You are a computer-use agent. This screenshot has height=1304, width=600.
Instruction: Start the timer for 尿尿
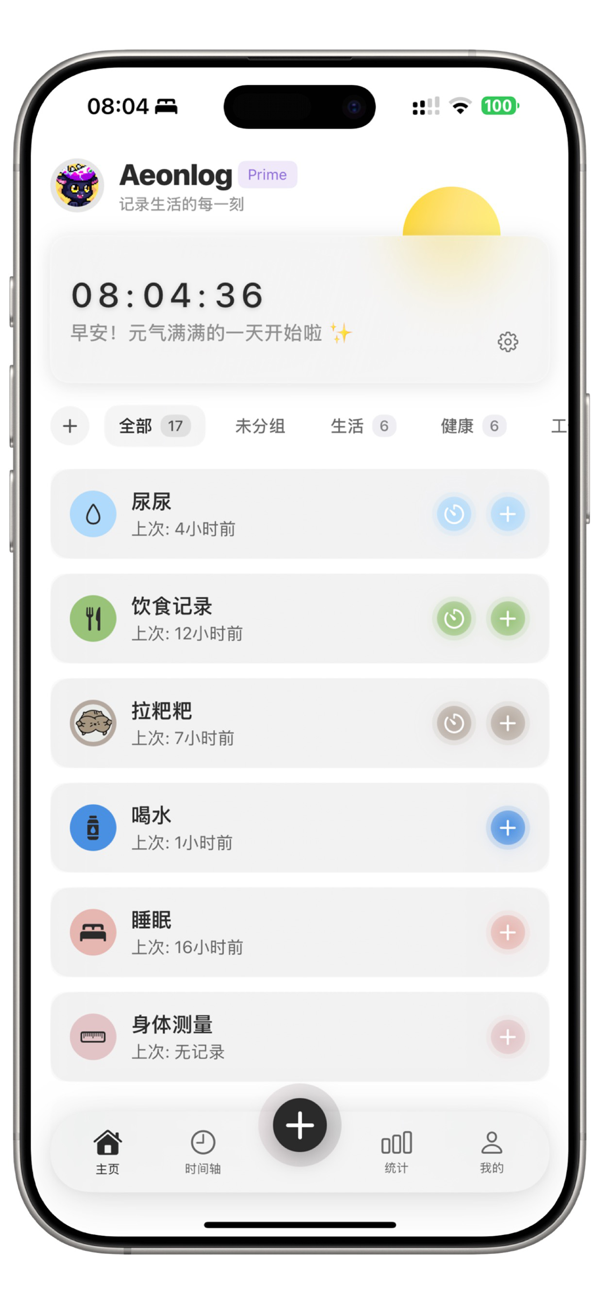(454, 514)
